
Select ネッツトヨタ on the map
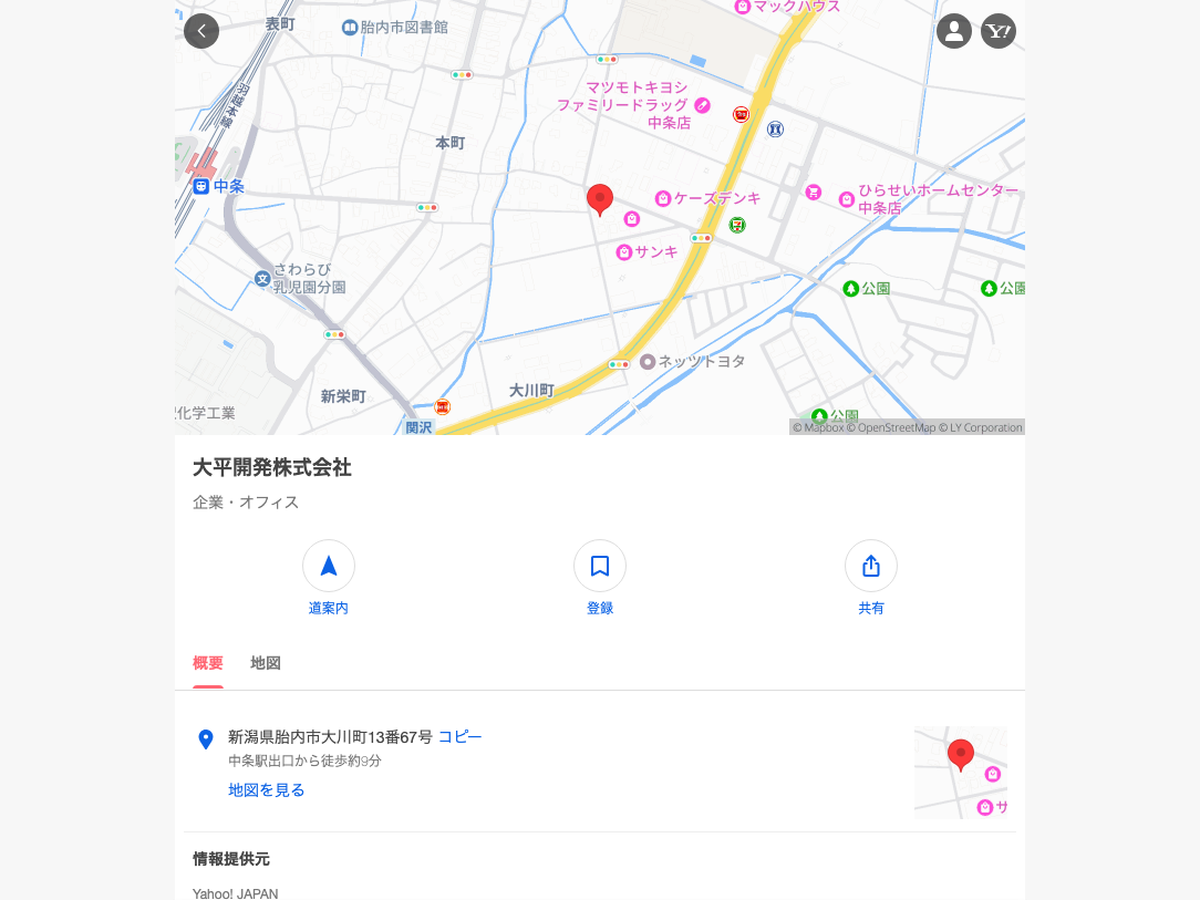[x=648, y=362]
